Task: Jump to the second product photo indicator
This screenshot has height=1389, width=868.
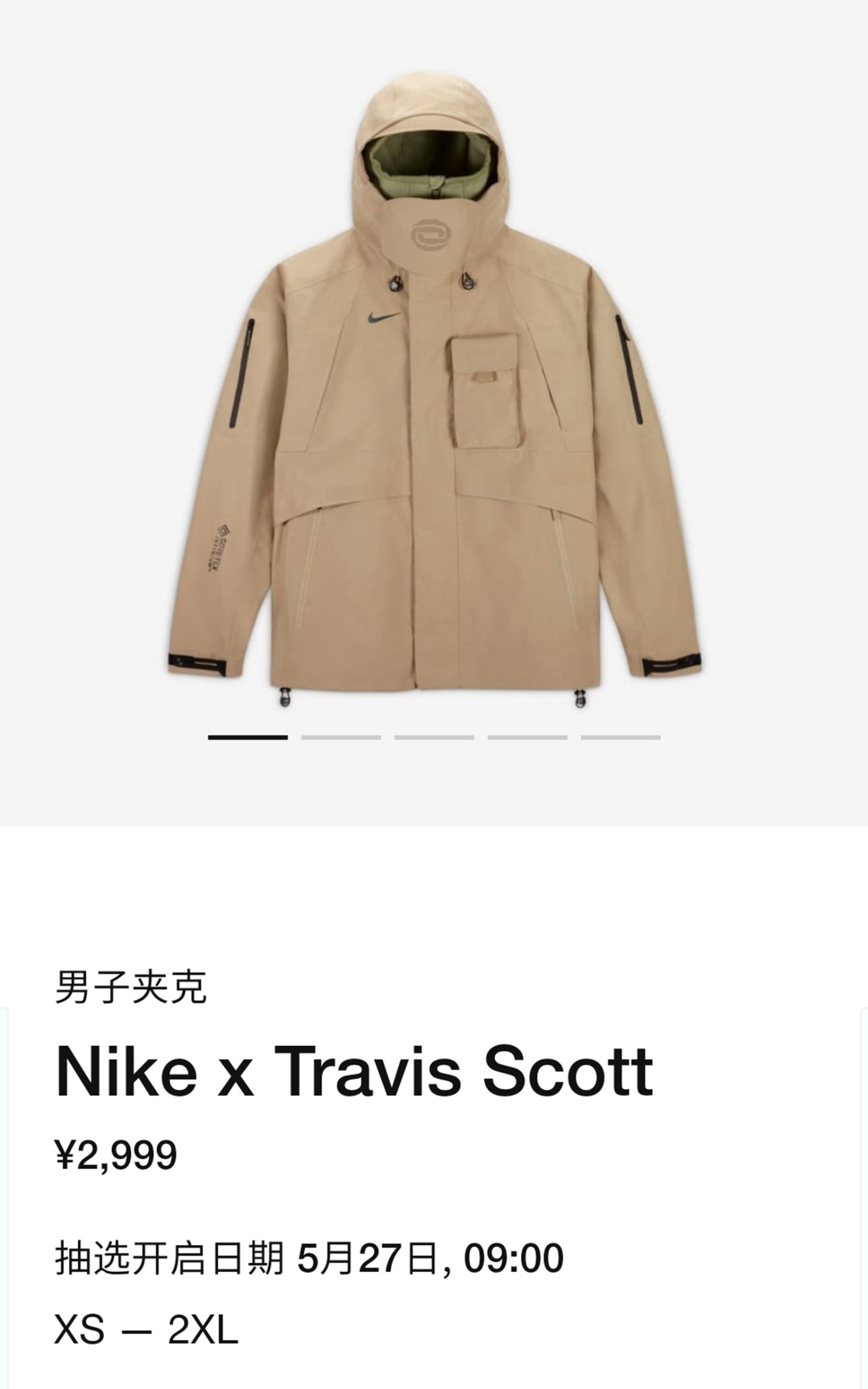Action: (x=341, y=737)
